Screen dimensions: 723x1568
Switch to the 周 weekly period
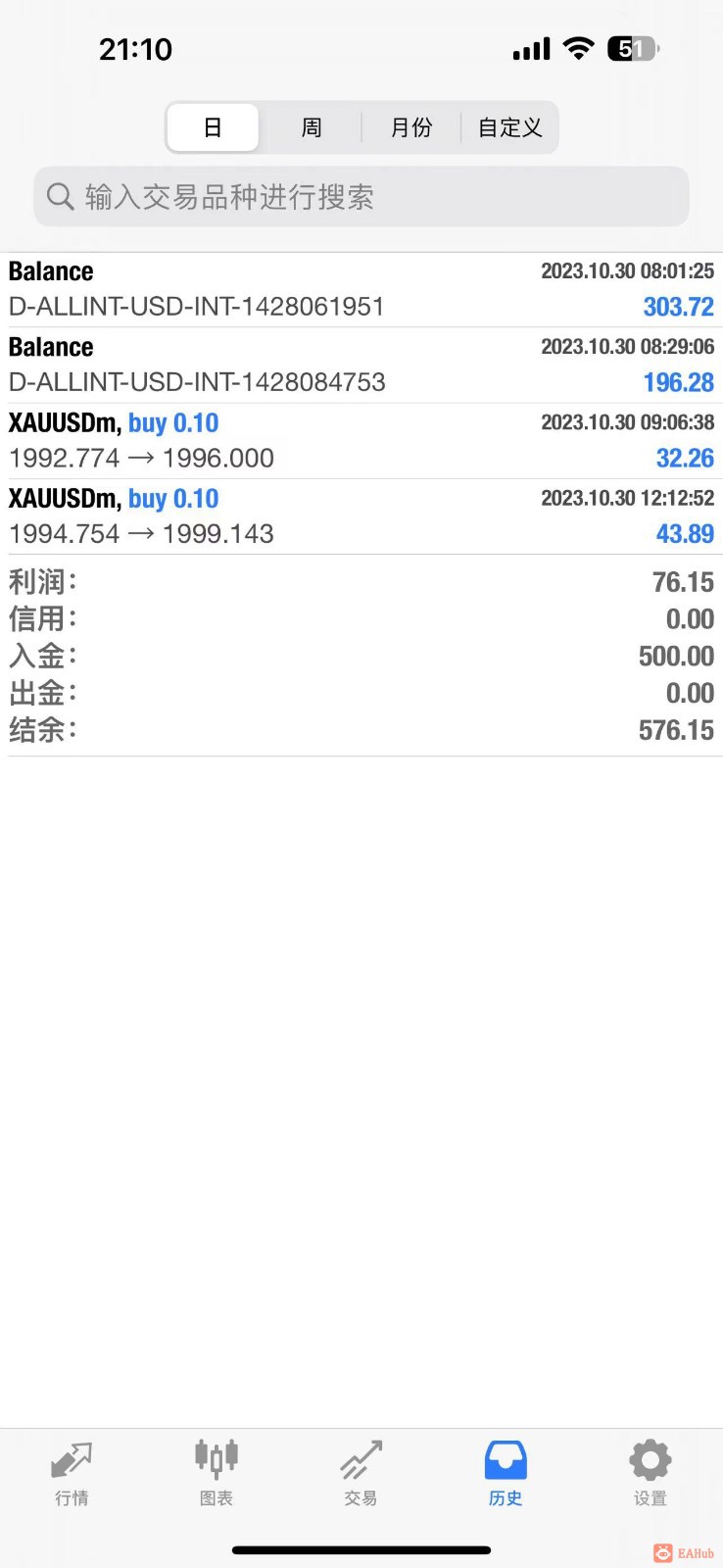coord(311,127)
